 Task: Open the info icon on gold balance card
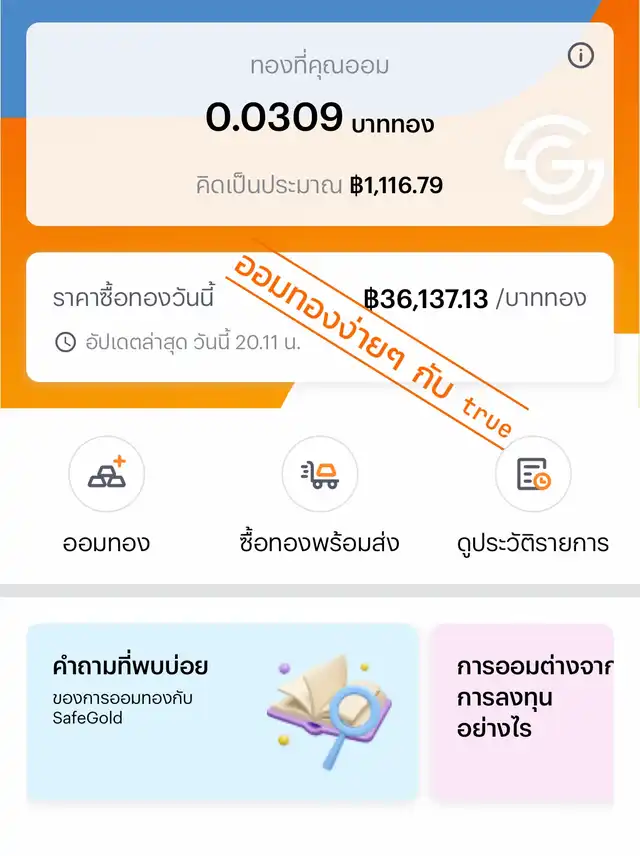(x=581, y=57)
